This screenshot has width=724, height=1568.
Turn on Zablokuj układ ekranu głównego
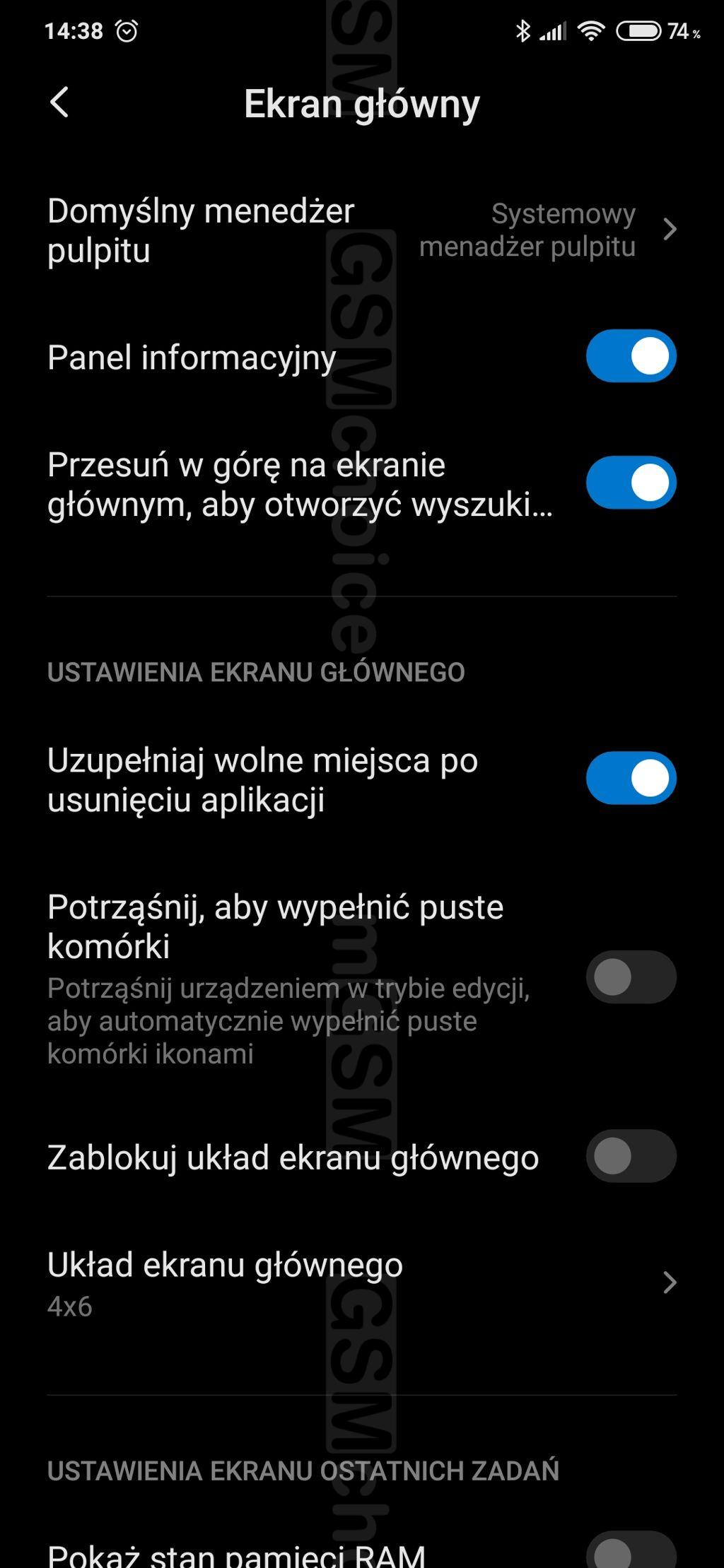pyautogui.click(x=631, y=1157)
